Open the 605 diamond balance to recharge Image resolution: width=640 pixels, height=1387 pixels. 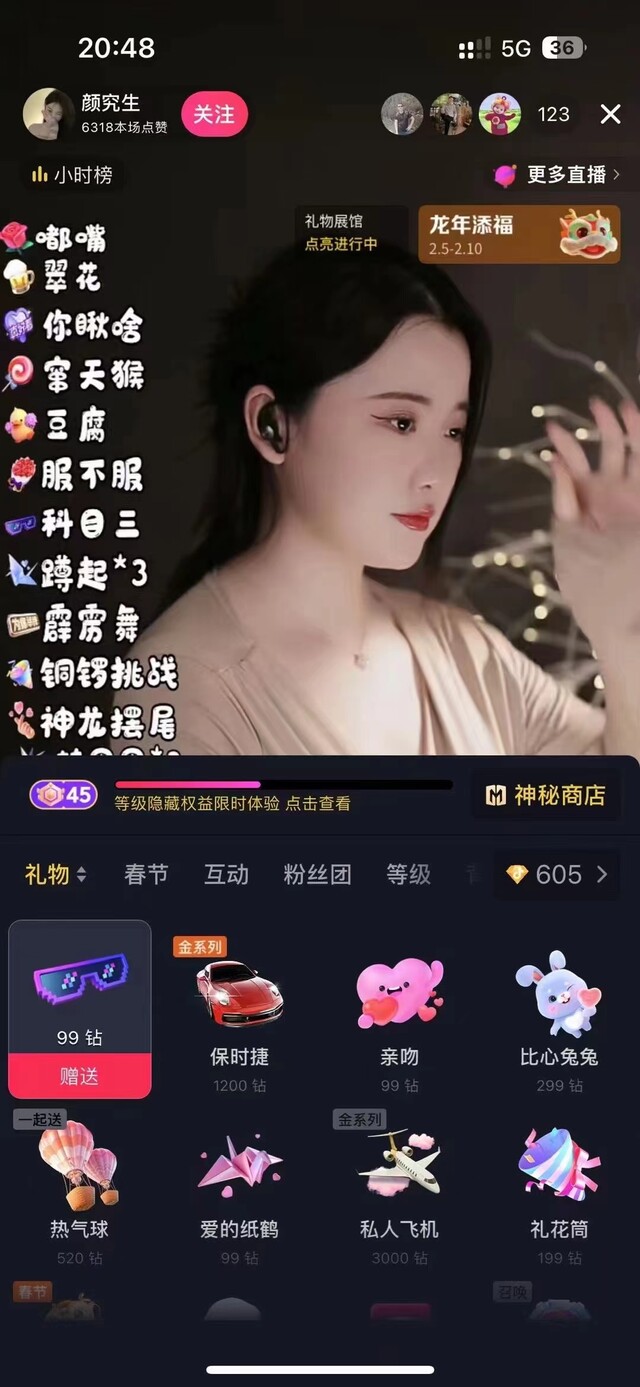coord(557,875)
